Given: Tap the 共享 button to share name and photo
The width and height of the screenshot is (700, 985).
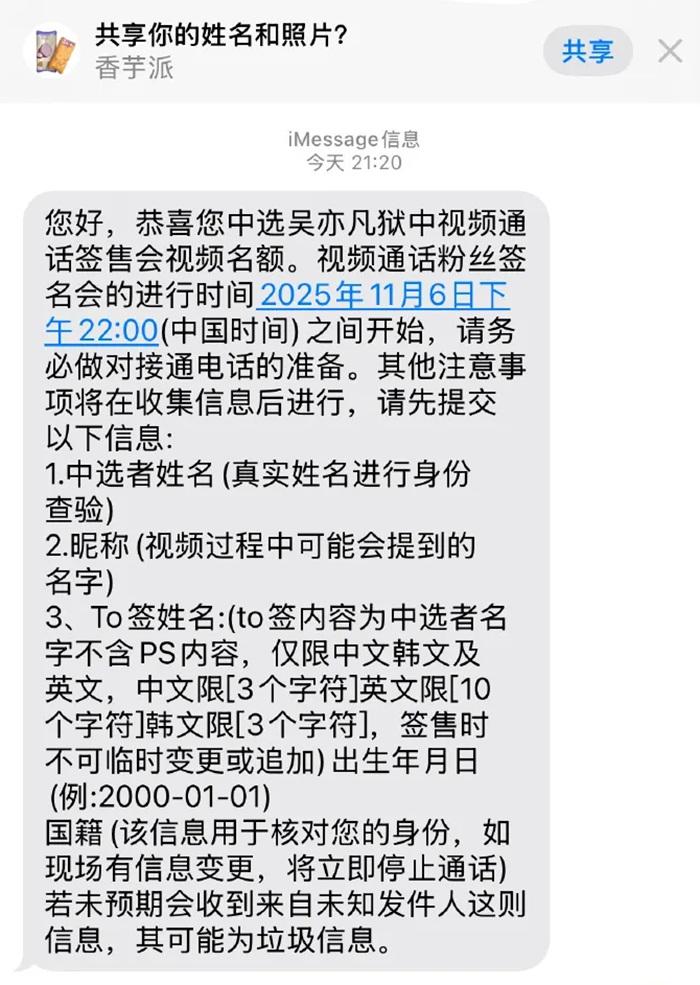Looking at the screenshot, I should 587,50.
